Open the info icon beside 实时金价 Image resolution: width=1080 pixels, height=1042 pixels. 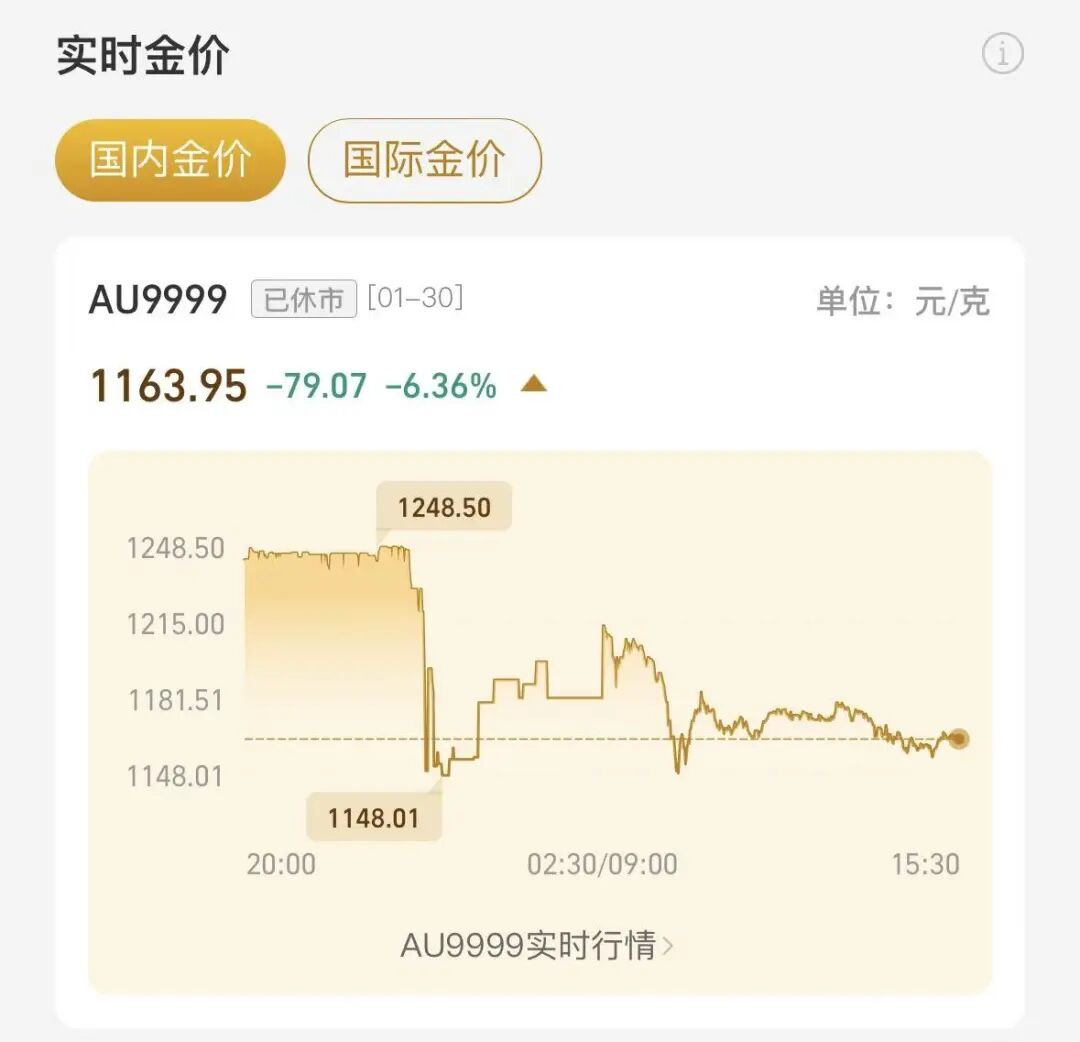click(x=1002, y=54)
